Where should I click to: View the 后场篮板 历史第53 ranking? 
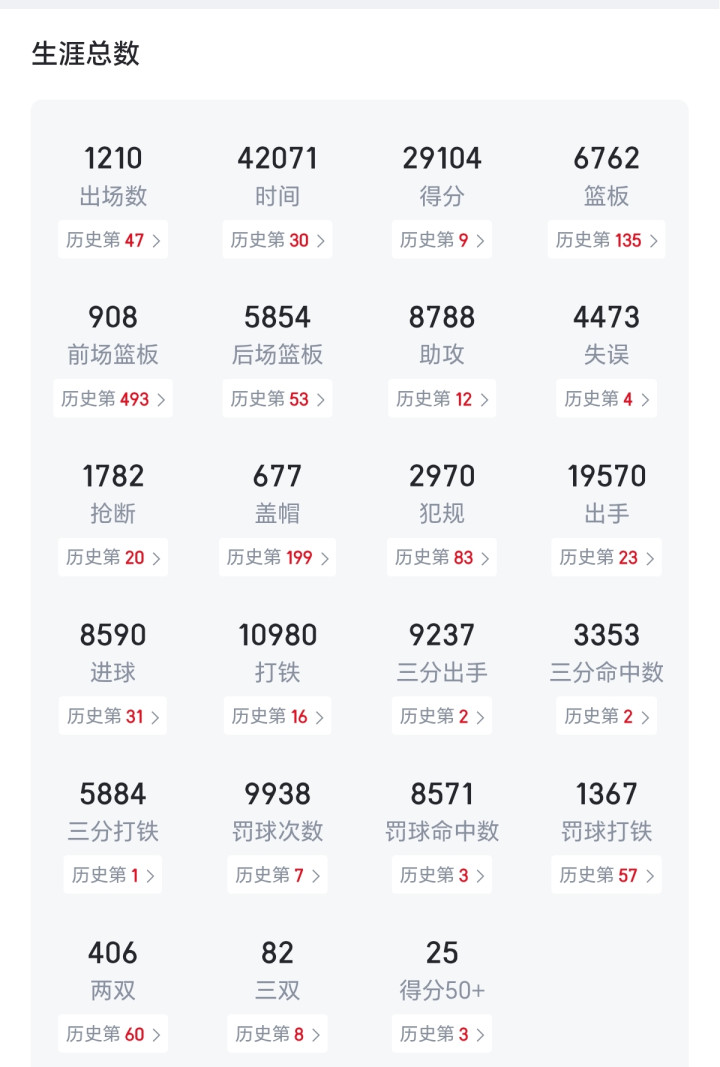[x=277, y=399]
